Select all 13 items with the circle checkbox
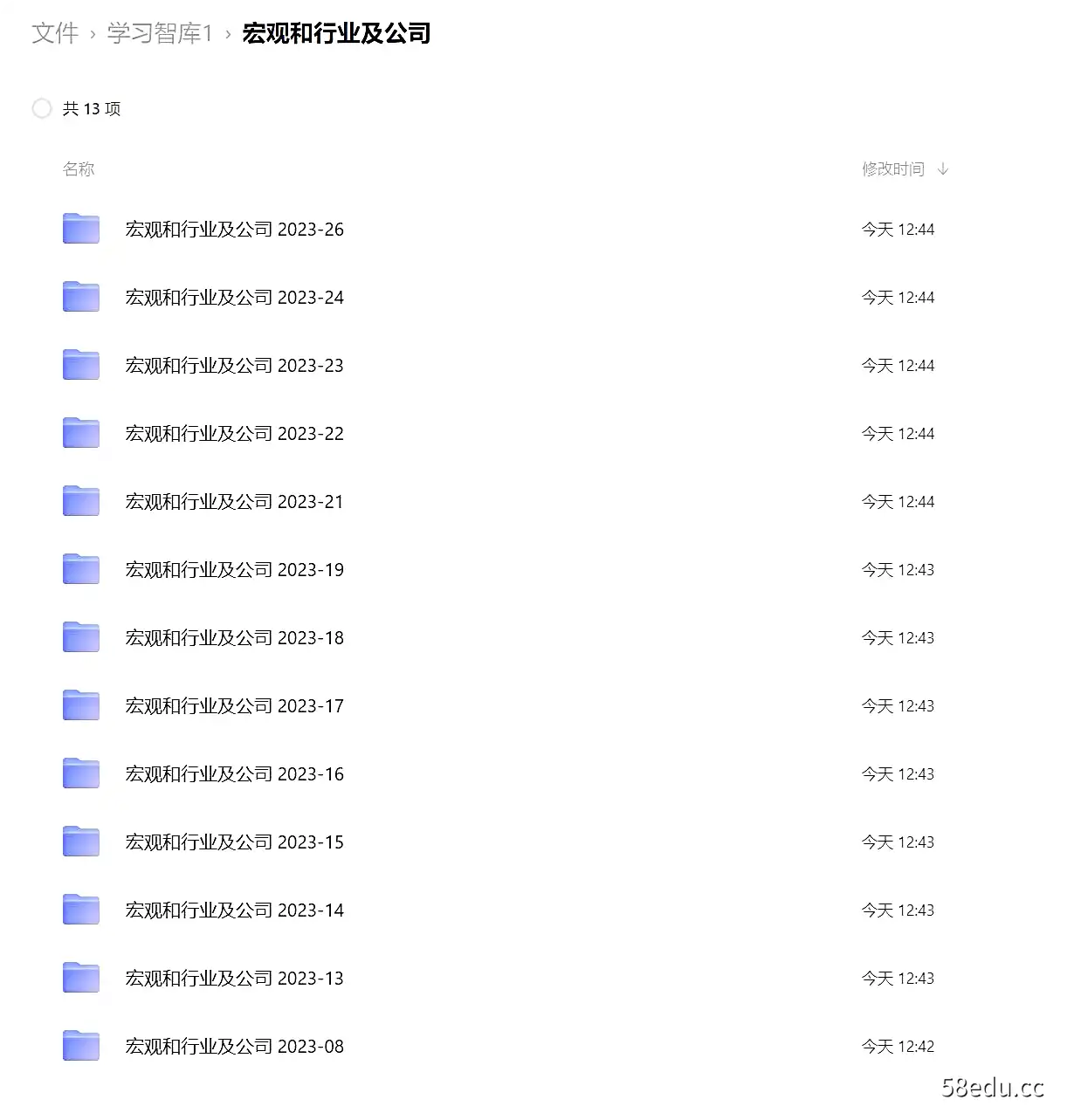 click(x=42, y=107)
